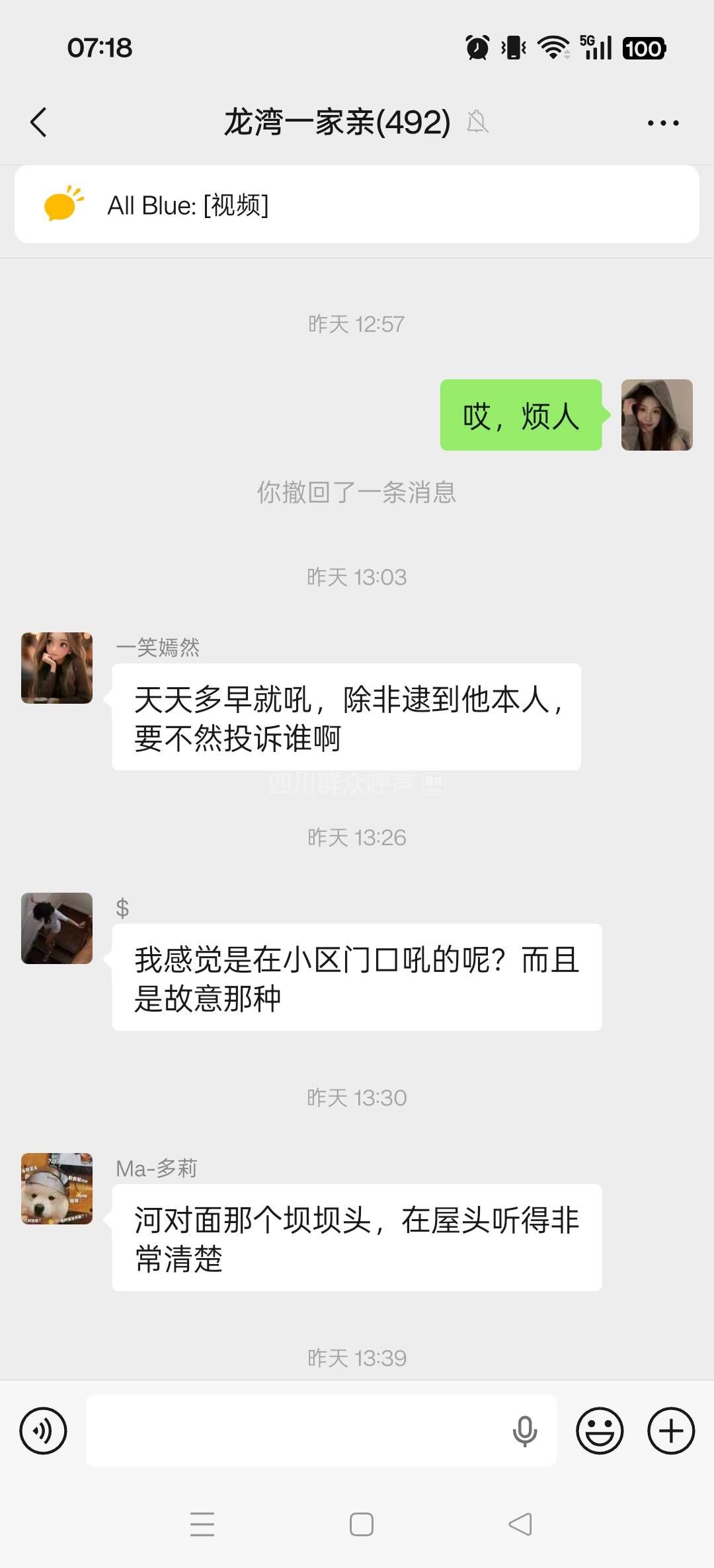The height and width of the screenshot is (1568, 714).
Task: Open the avatar of user $
Action: coord(57,928)
